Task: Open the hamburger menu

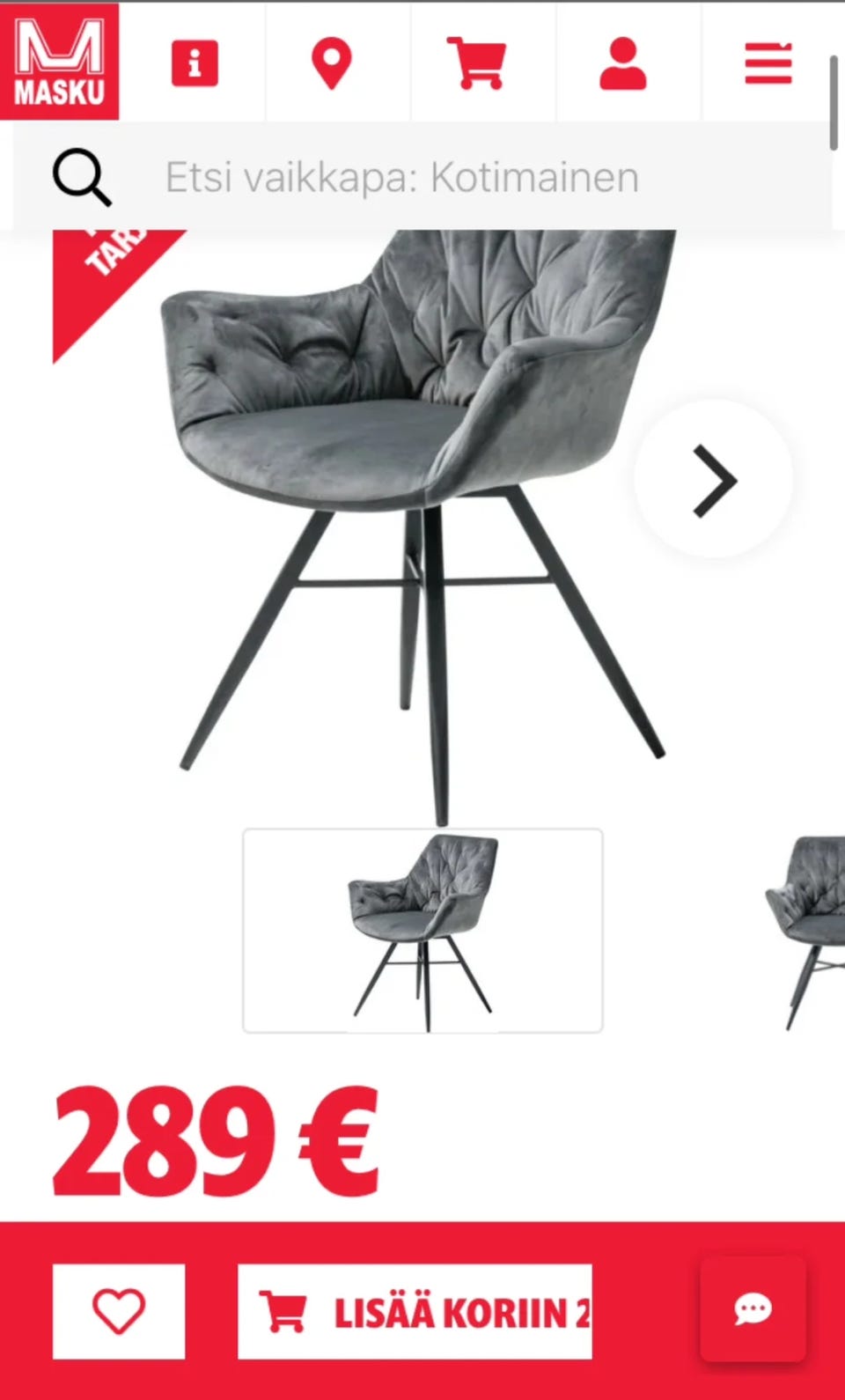Action: (x=768, y=63)
